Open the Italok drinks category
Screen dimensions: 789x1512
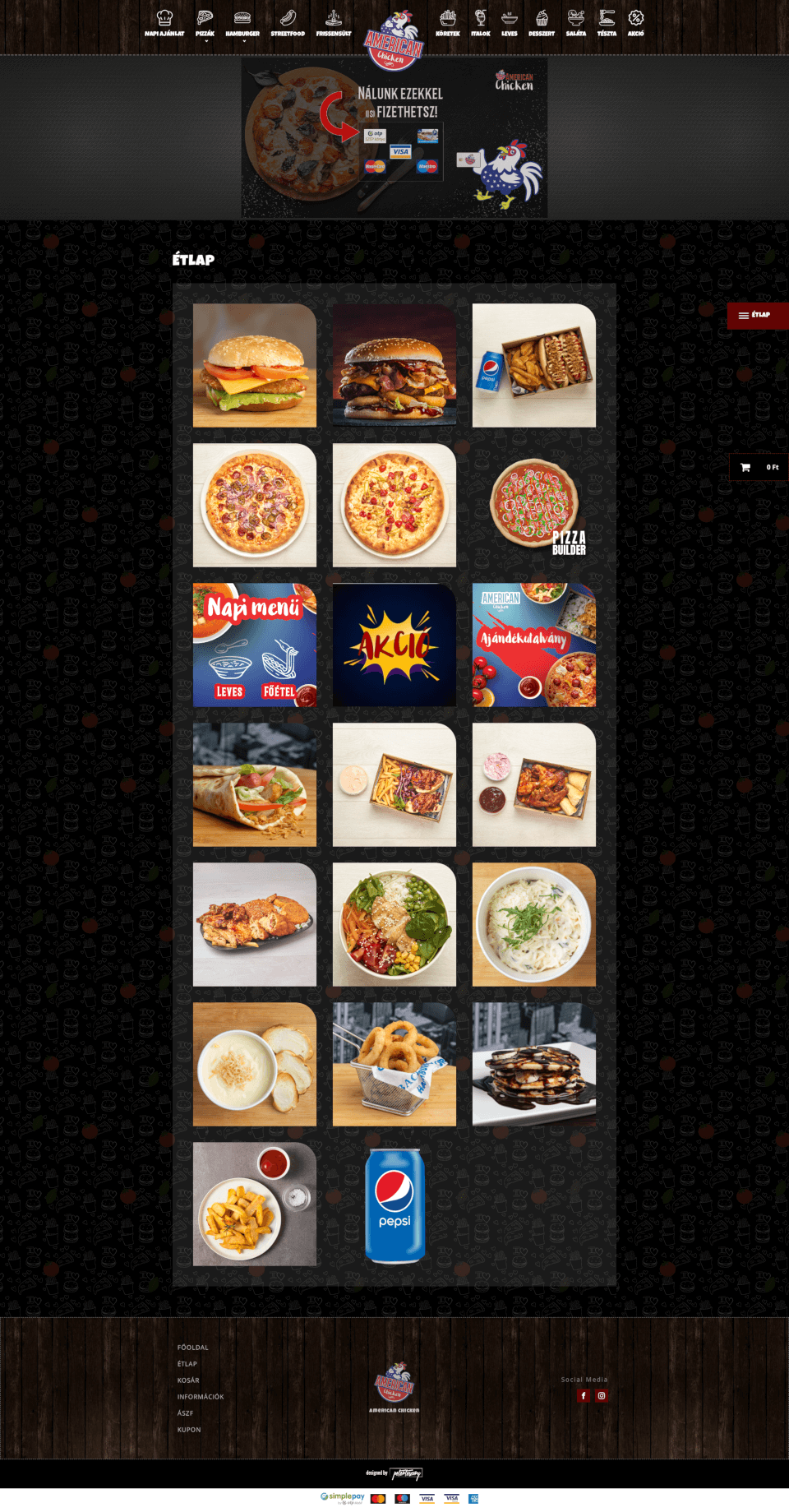tap(481, 24)
